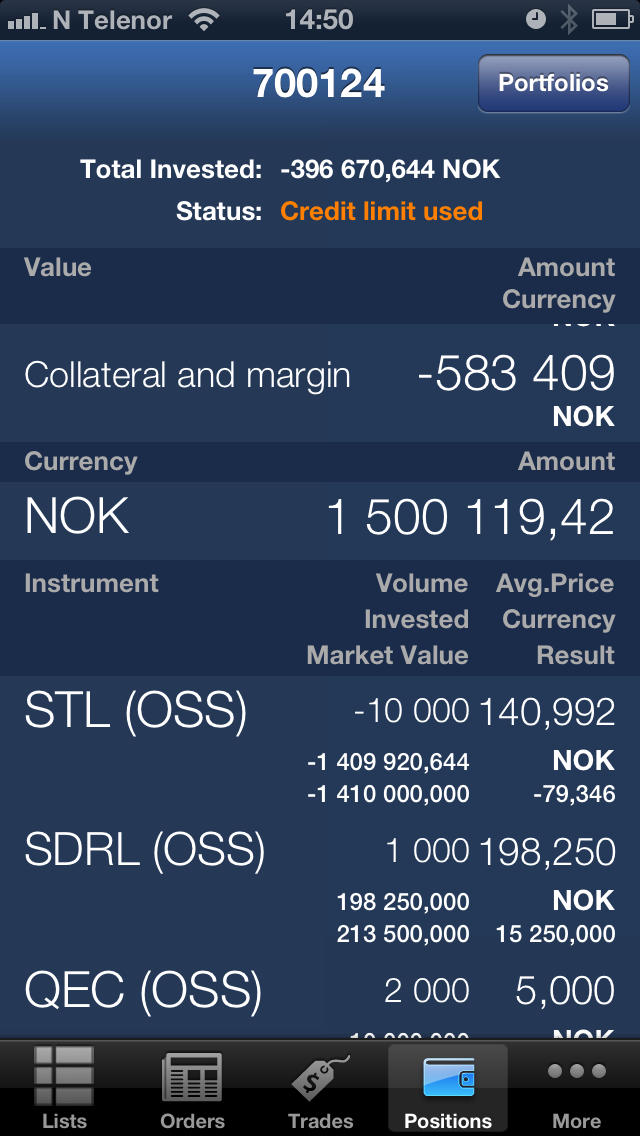The width and height of the screenshot is (640, 1136).
Task: Open the More tab
Action: [576, 1088]
